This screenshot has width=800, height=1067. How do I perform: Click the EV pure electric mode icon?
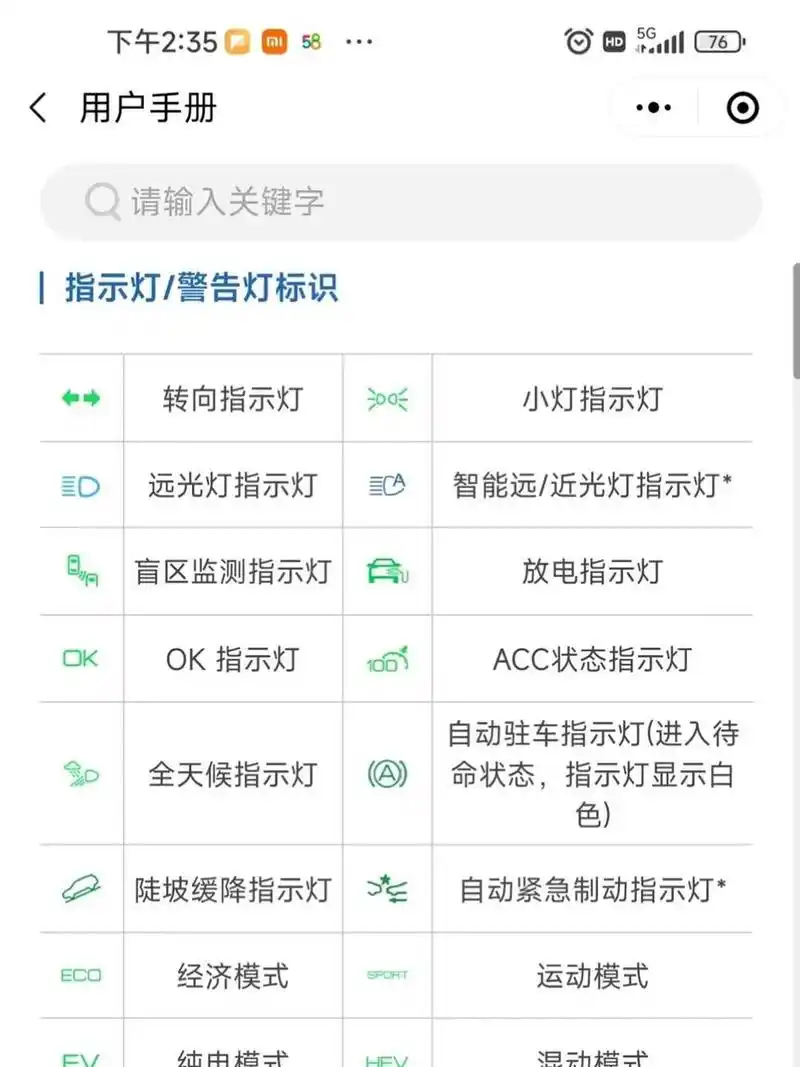(x=80, y=1058)
